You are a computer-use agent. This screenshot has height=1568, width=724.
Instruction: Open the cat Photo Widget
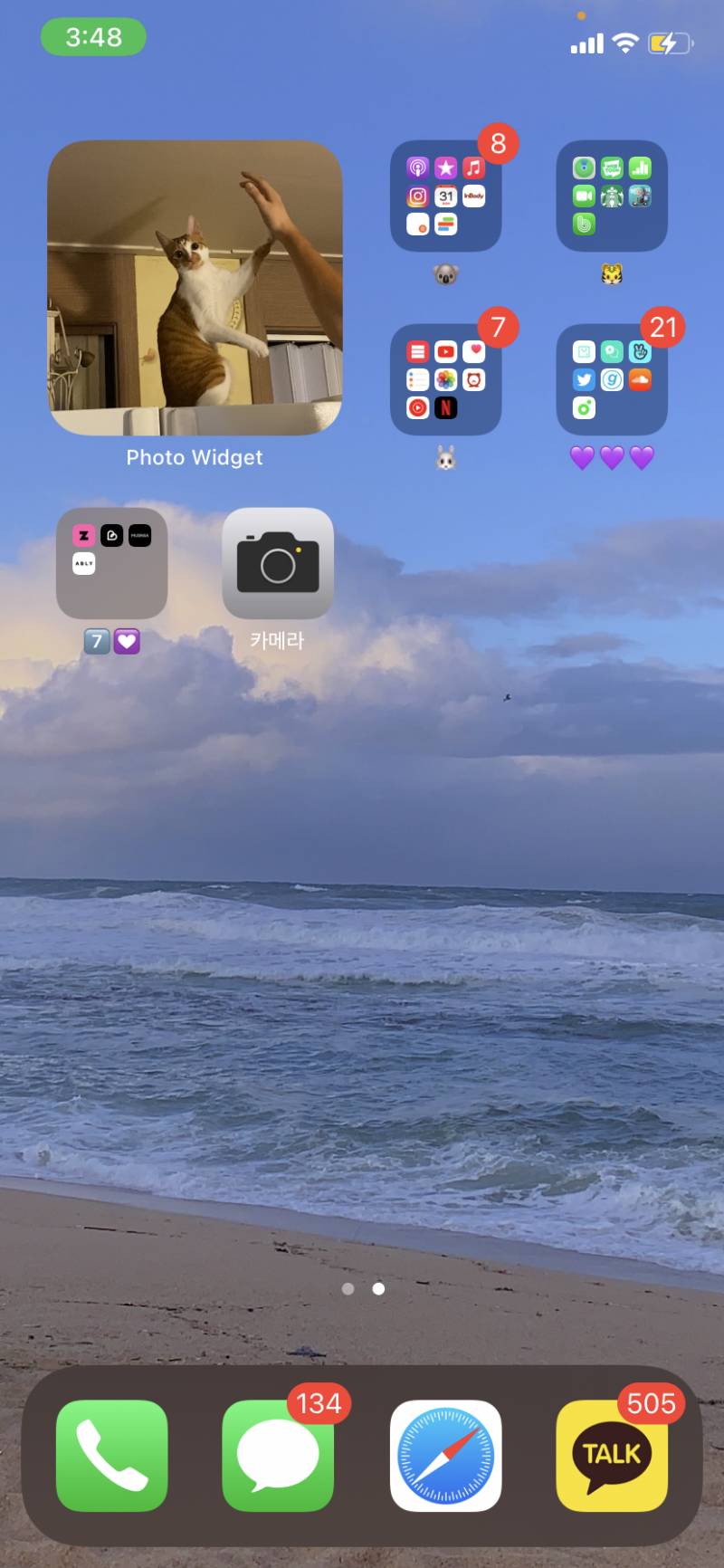coord(195,288)
